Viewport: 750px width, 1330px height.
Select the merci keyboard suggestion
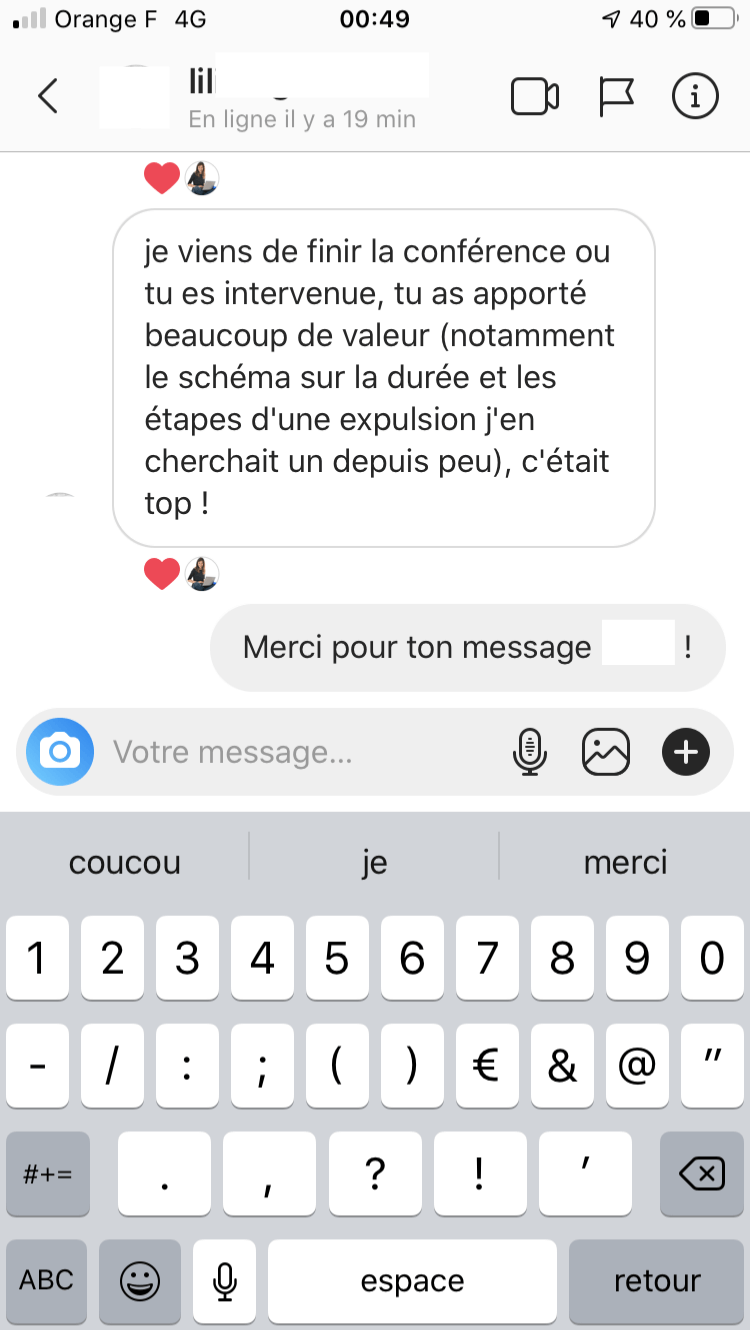(x=625, y=862)
